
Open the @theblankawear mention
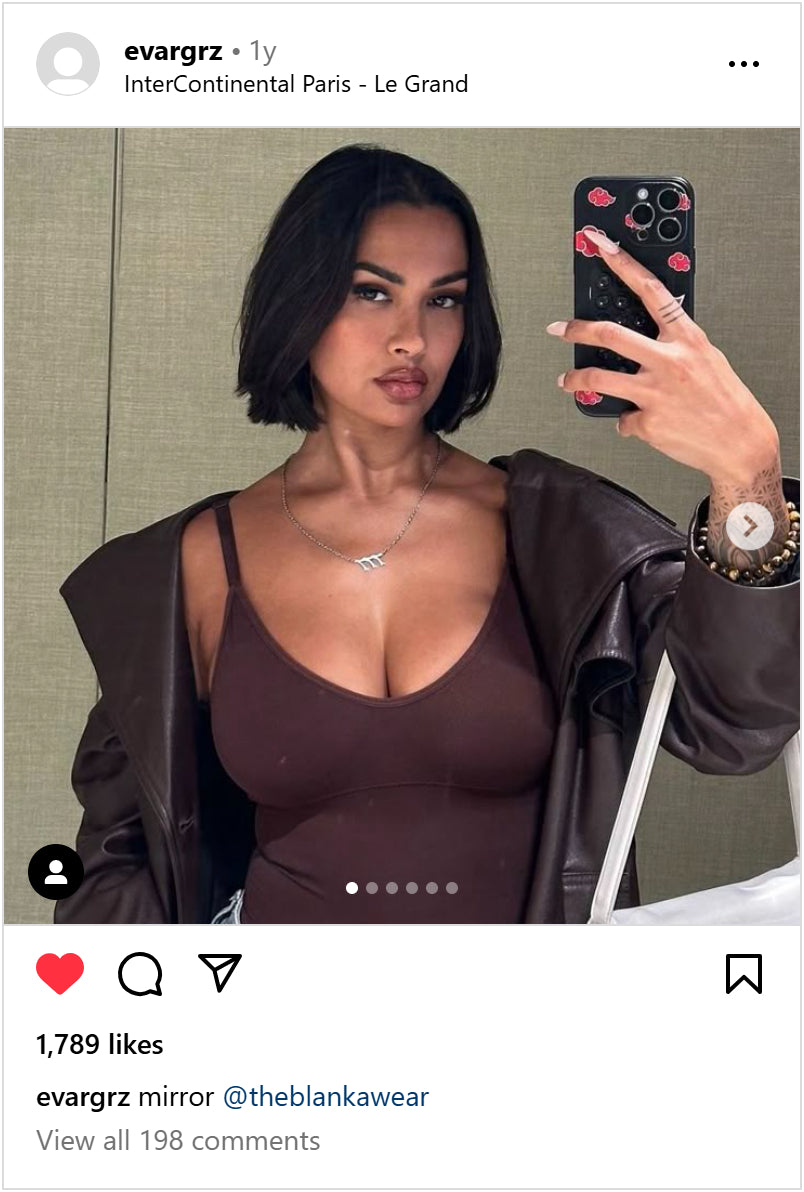[x=326, y=1097]
